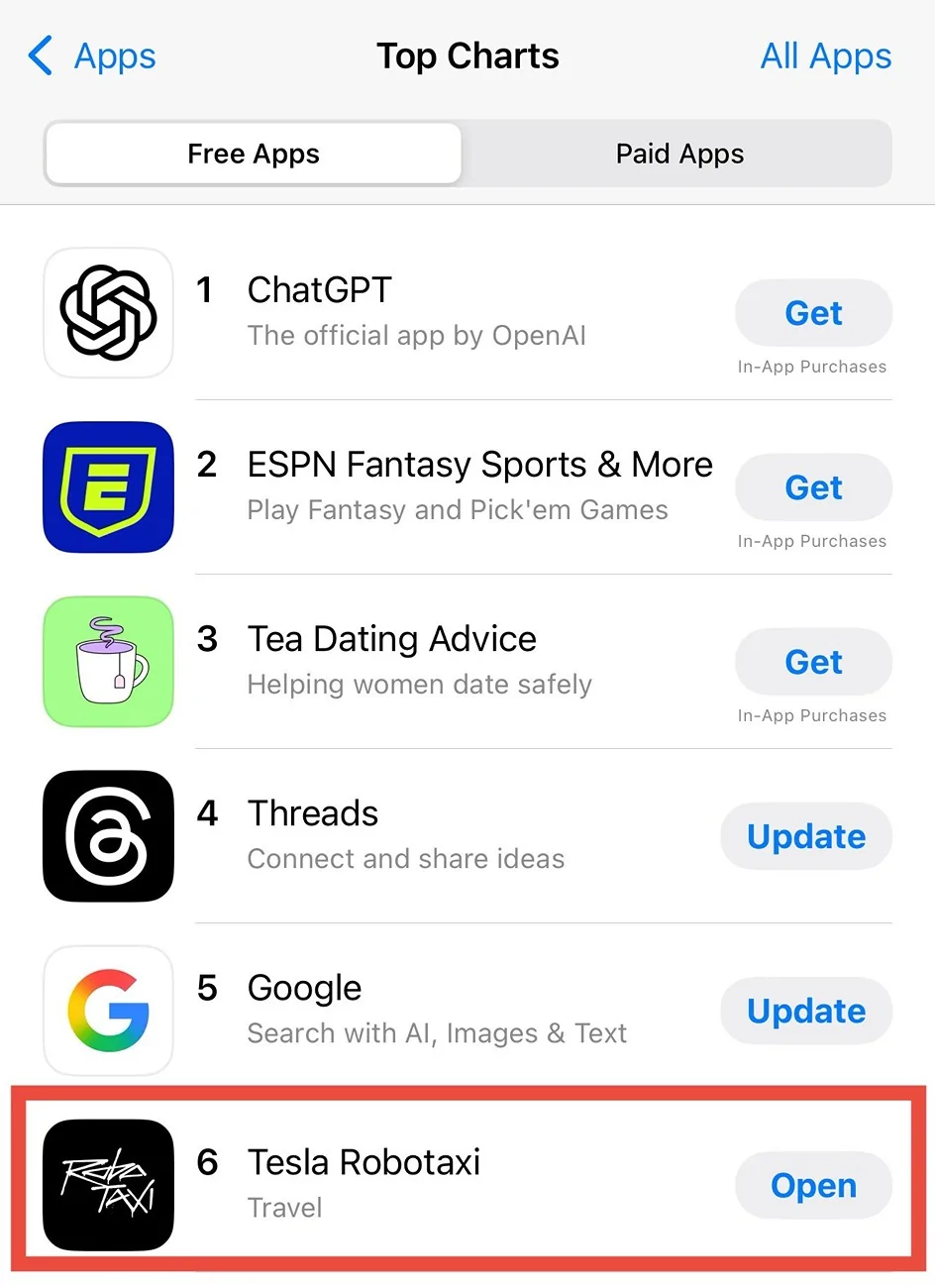This screenshot has height=1288, width=935.
Task: Get the ESPN Fantasy Sports app
Action: pyautogui.click(x=813, y=487)
